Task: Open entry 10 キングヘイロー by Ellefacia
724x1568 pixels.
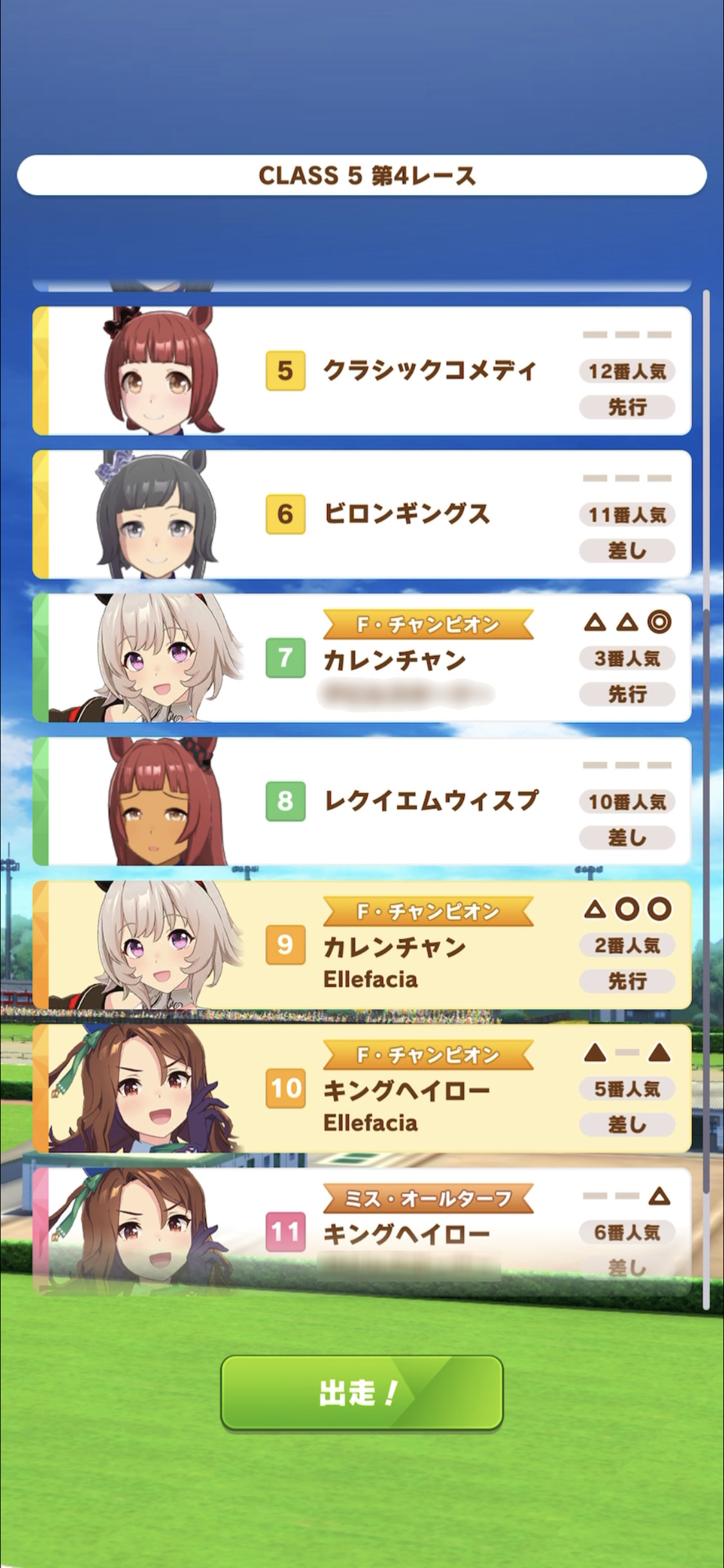Action: [362, 1088]
